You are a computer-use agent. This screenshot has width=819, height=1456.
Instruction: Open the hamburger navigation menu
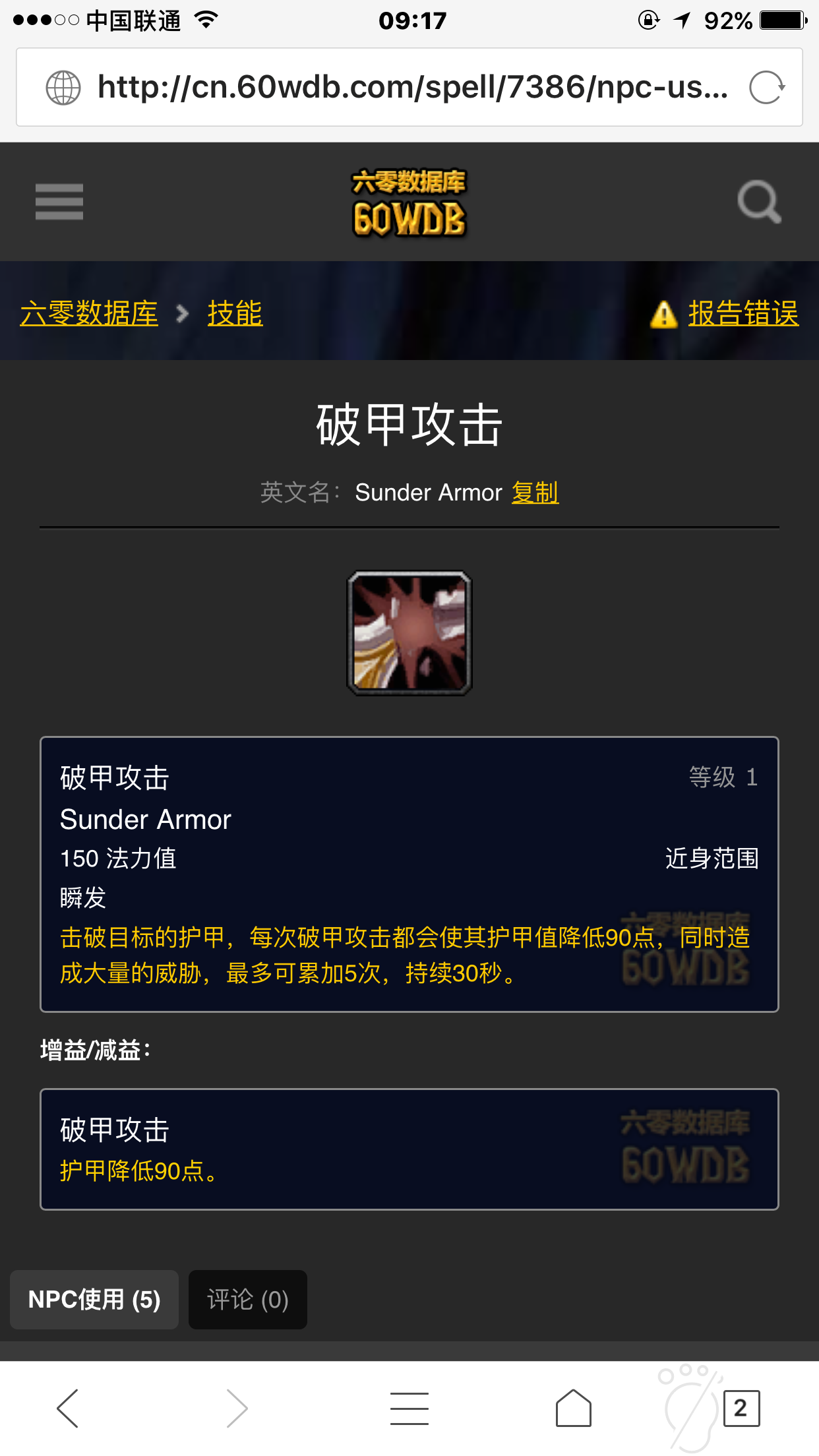[58, 202]
